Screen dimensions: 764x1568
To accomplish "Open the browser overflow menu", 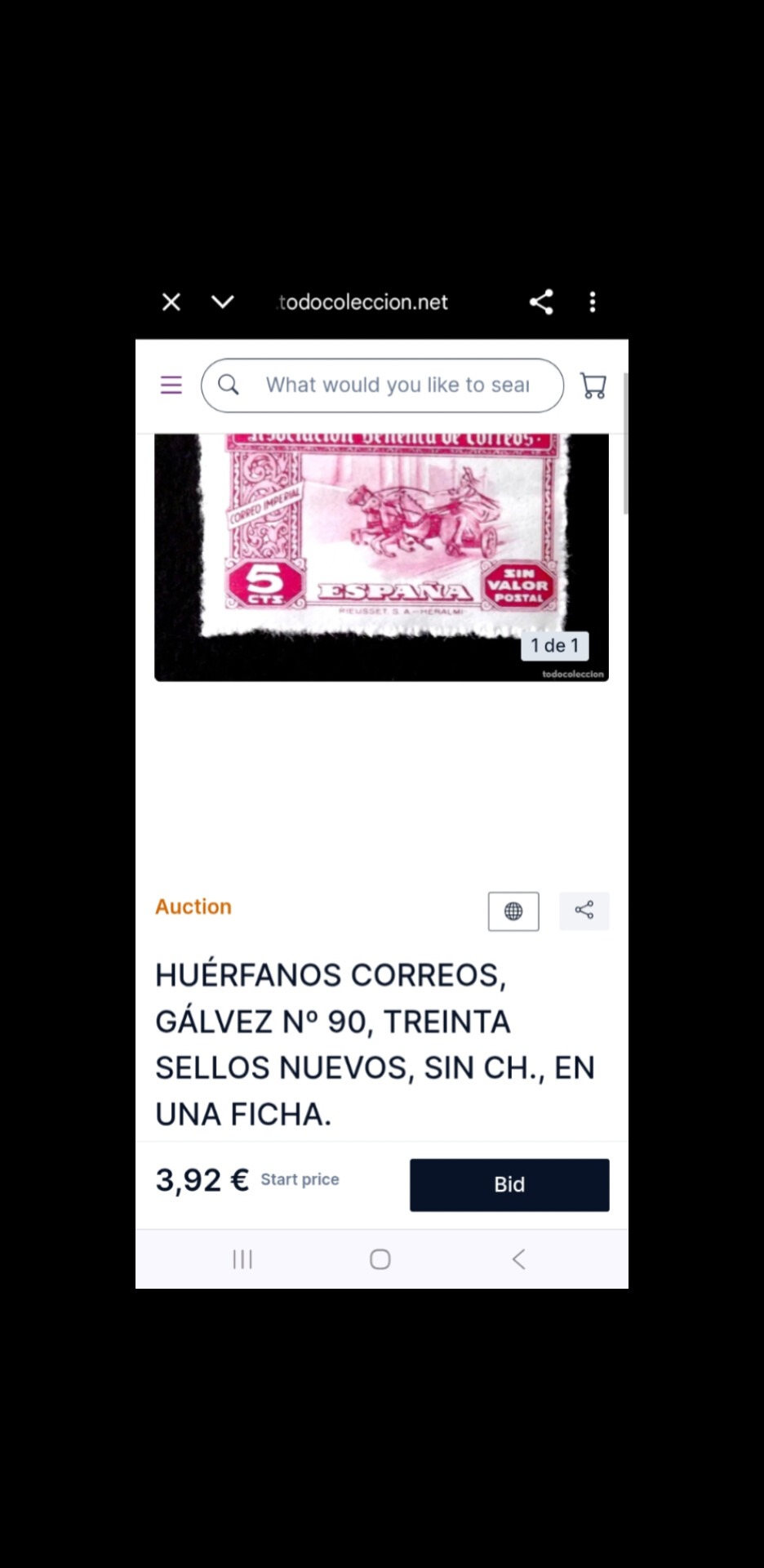I will [x=593, y=302].
